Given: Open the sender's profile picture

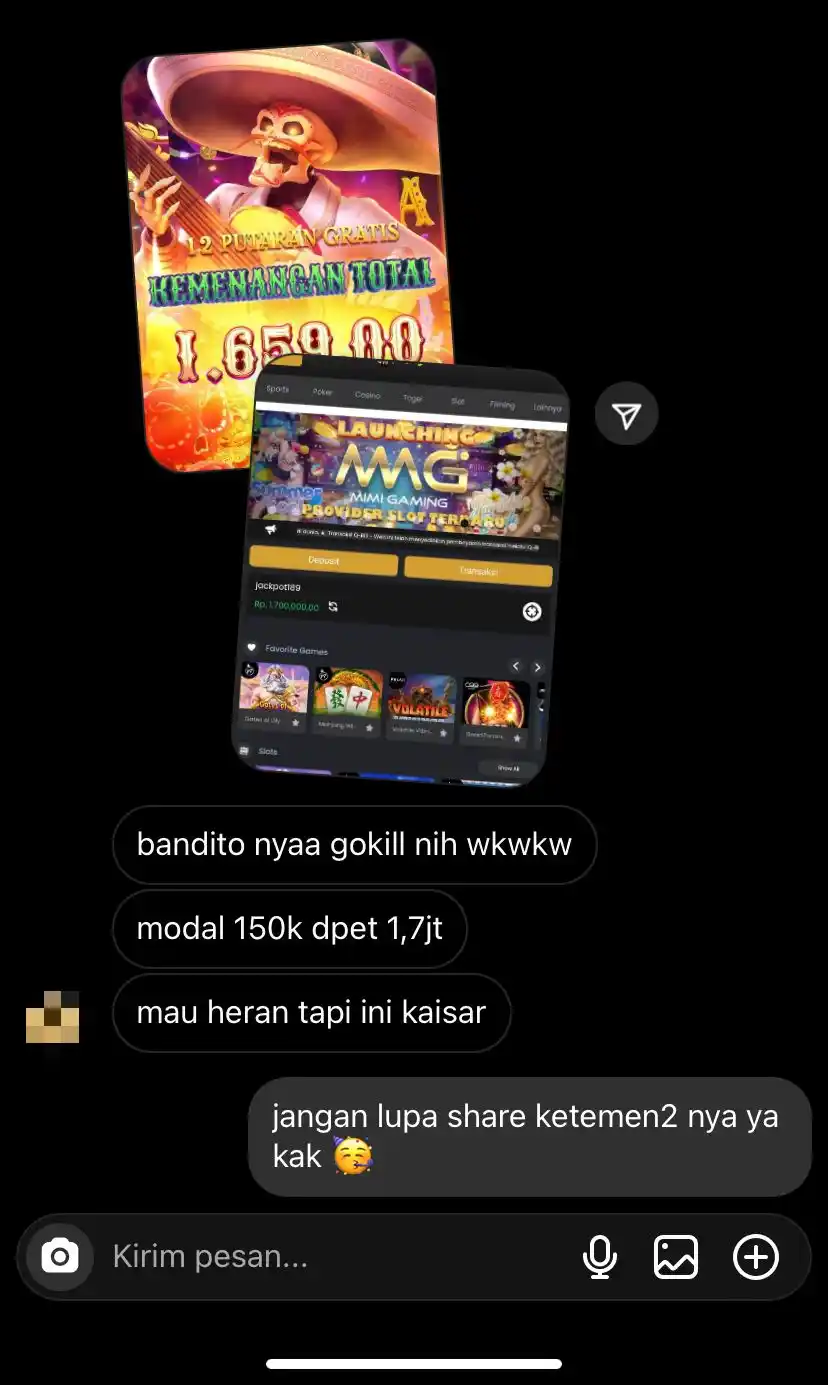Looking at the screenshot, I should tap(52, 1016).
